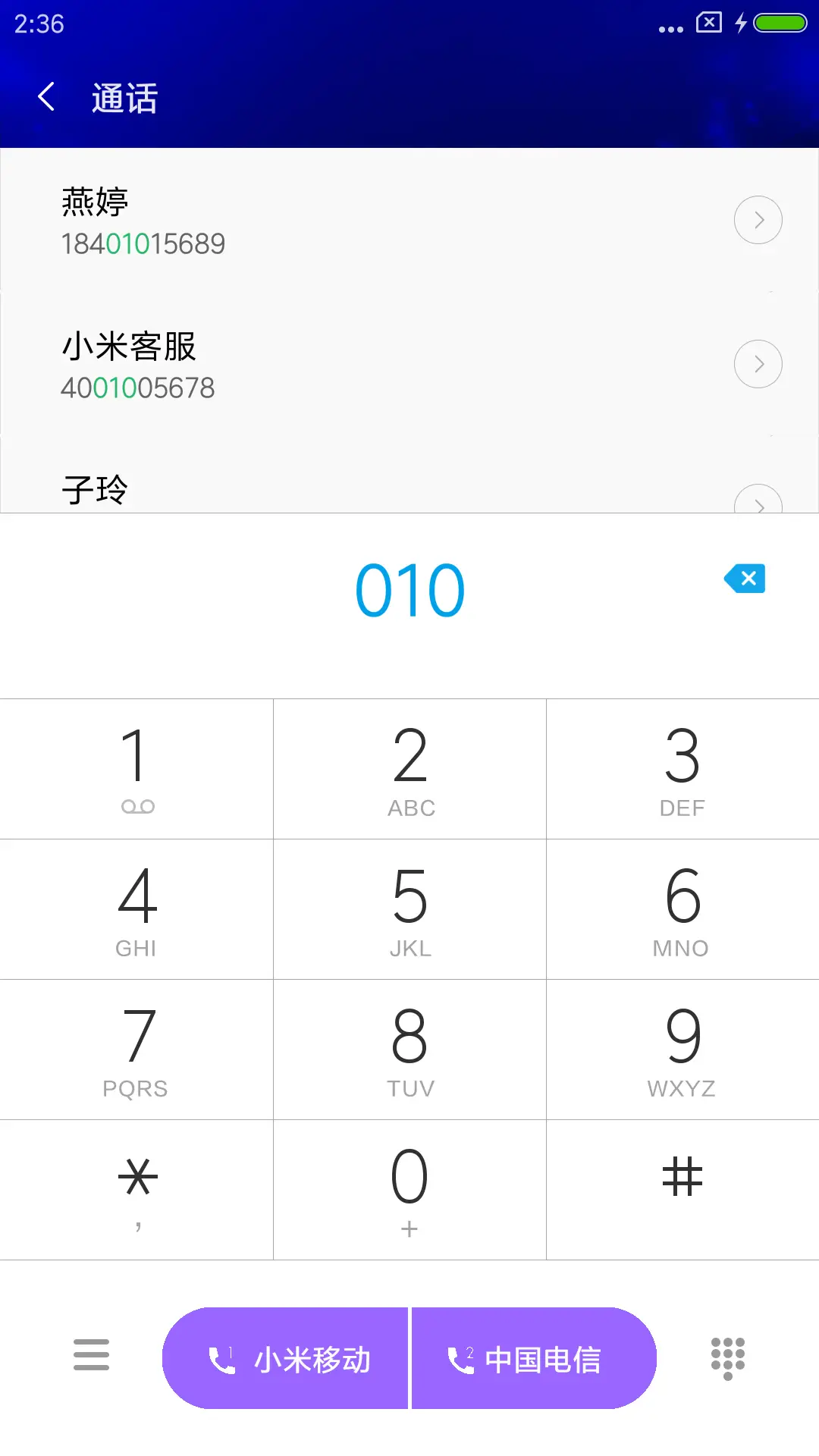Expand call details for 燕婷
Image resolution: width=819 pixels, height=1456 pixels.
tap(758, 220)
